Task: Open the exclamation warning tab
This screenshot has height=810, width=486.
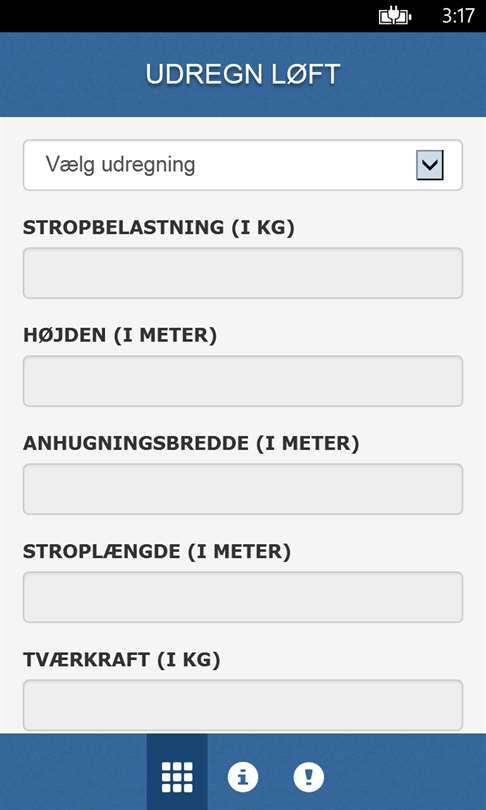Action: (309, 776)
